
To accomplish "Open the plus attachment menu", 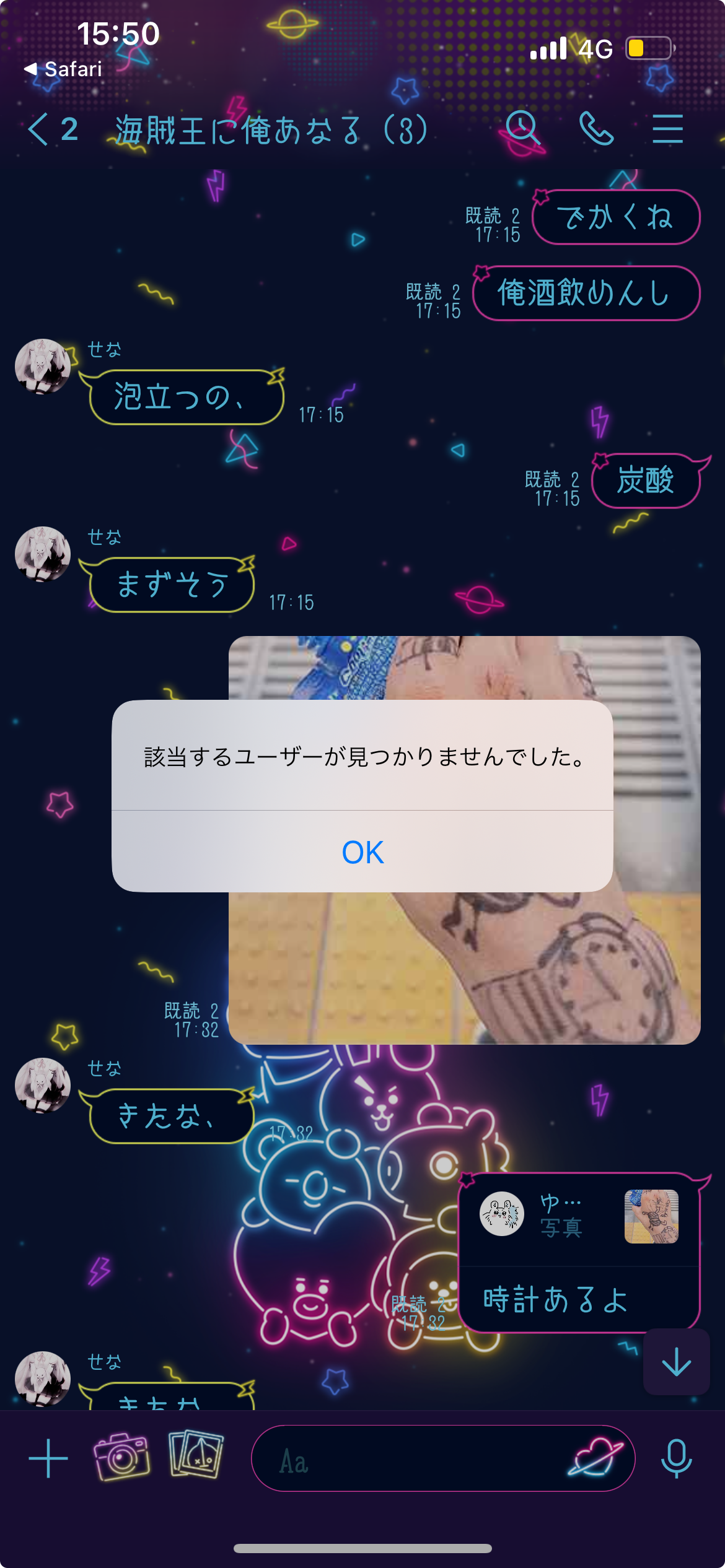I will pos(48,1458).
